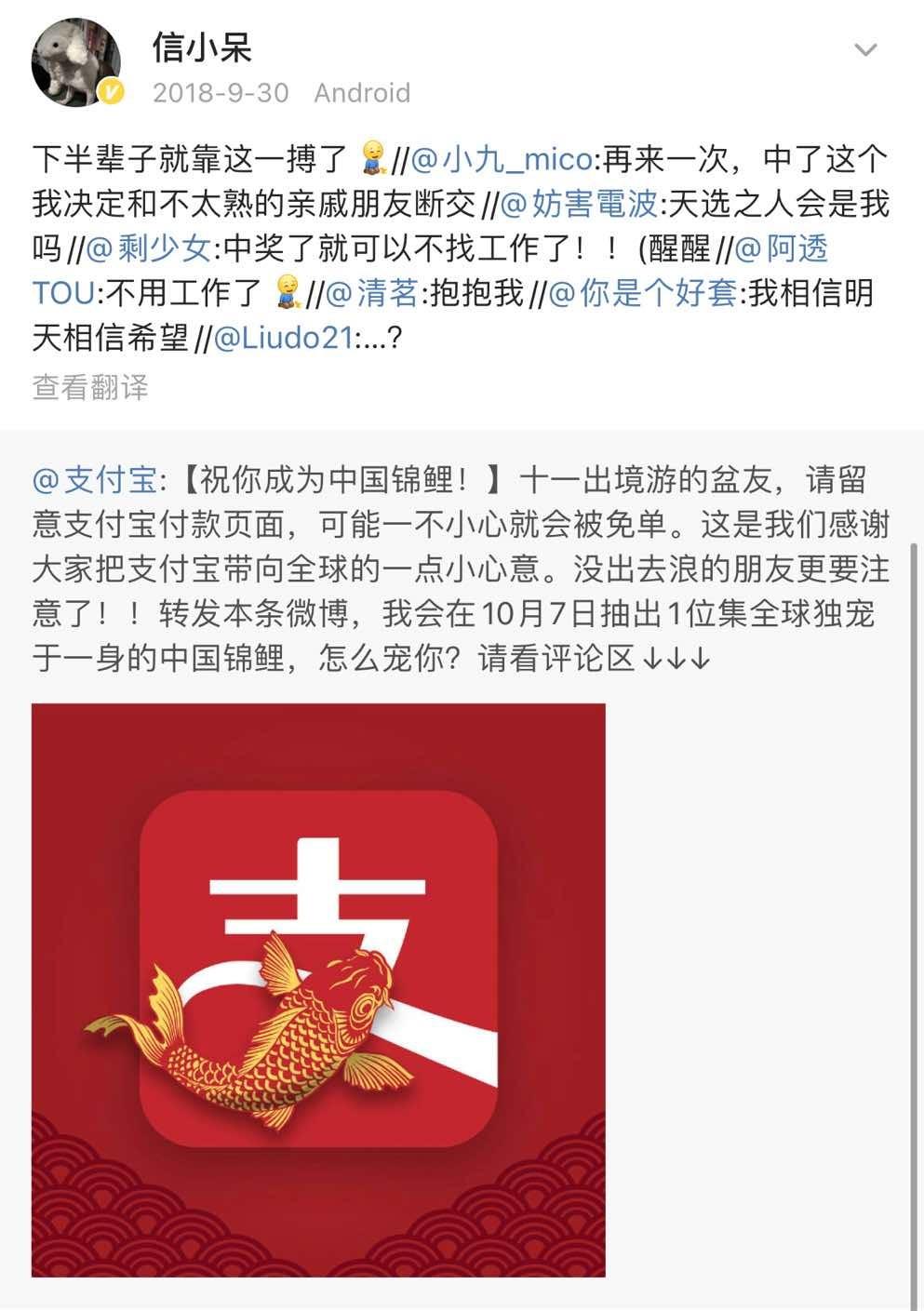Image resolution: width=924 pixels, height=1311 pixels.
Task: Open the @小九_mico mention
Action: pos(502,160)
